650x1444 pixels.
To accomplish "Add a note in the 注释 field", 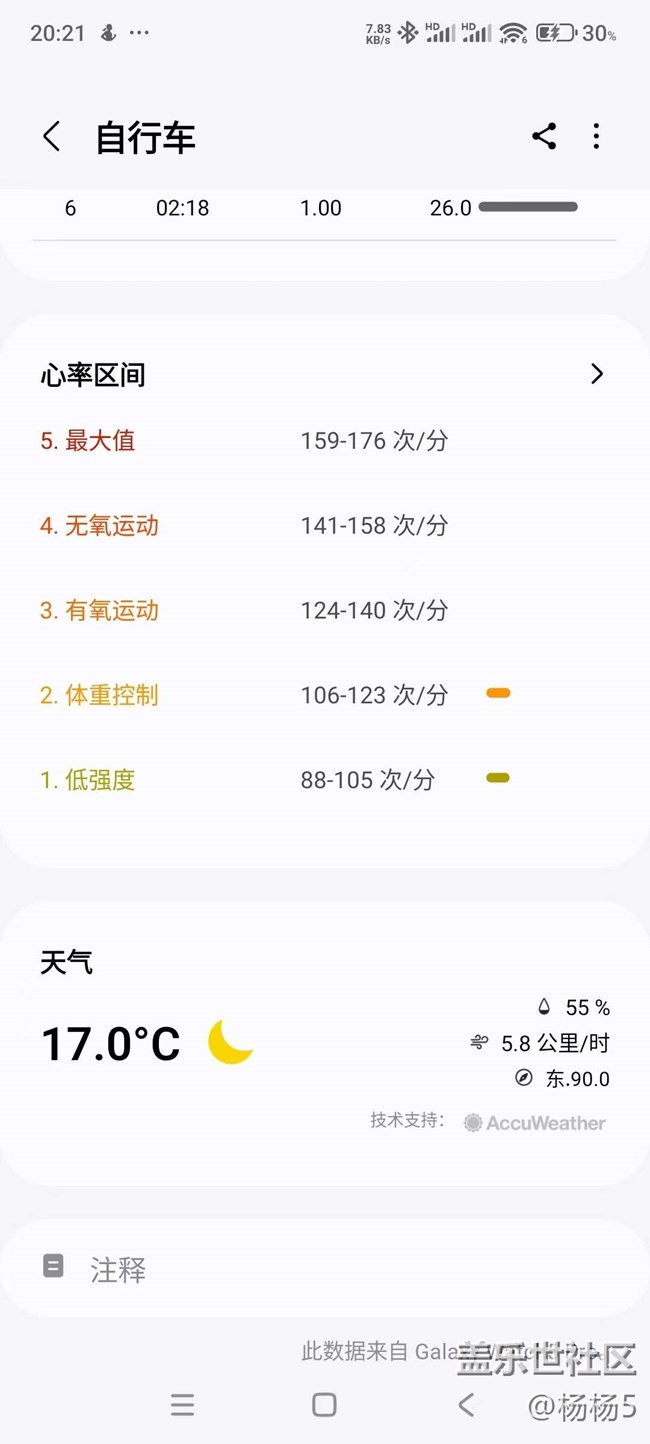I will (324, 1268).
